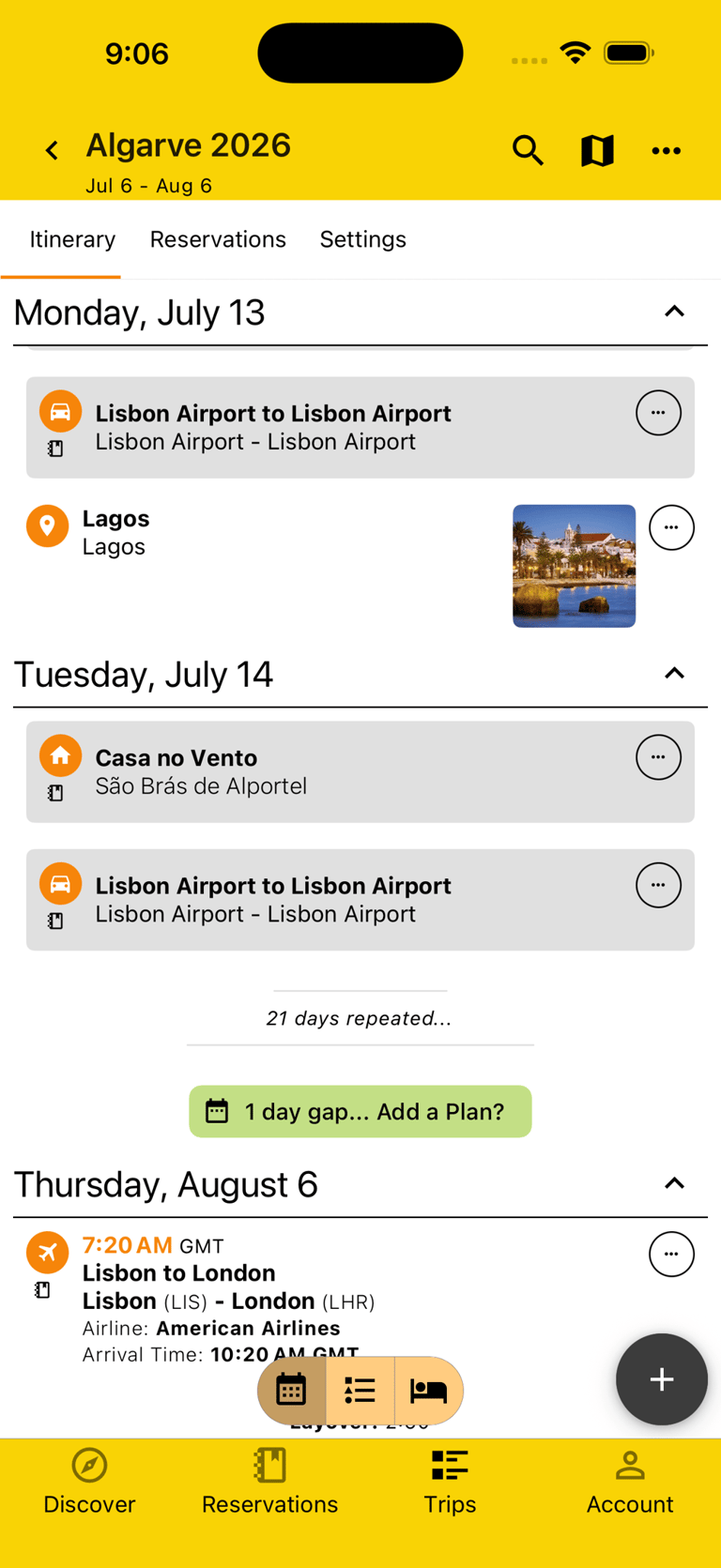721x1568 pixels.
Task: Open the search for Algarve 2026 trip
Action: pos(528,150)
